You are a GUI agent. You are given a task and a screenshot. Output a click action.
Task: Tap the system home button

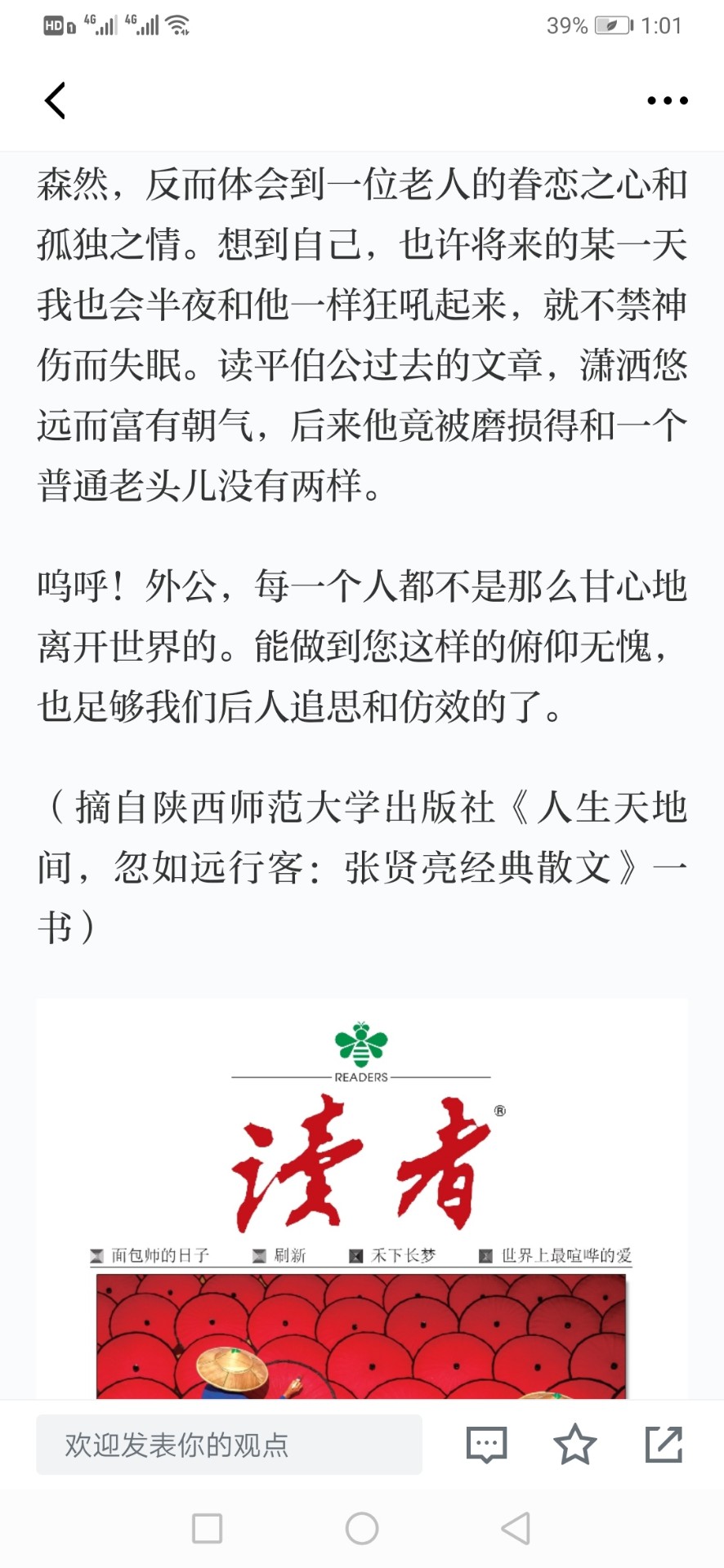pyautogui.click(x=362, y=1528)
